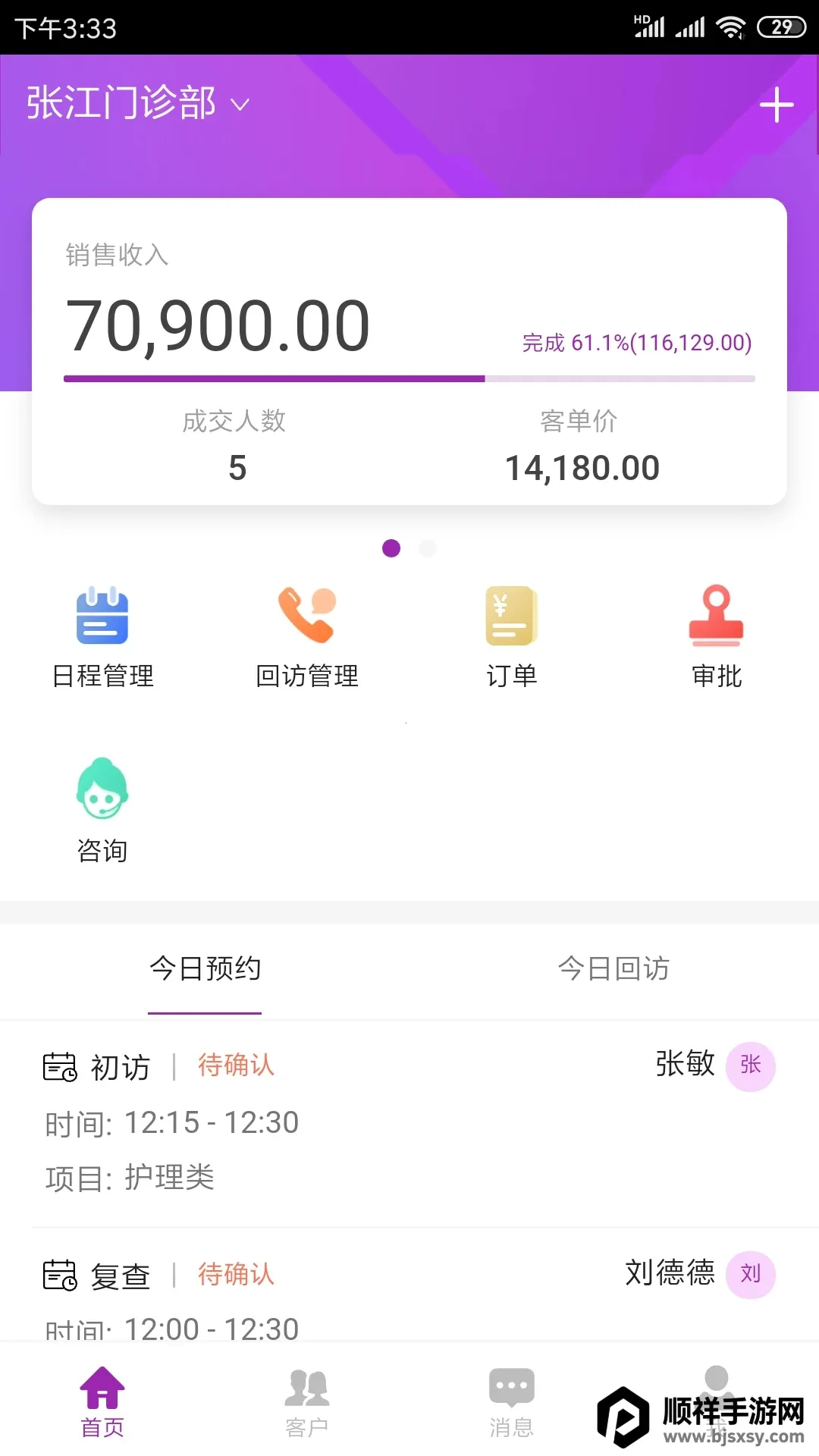Viewport: 819px width, 1456px height.
Task: Go to the 客户 customers tab
Action: tap(306, 1403)
